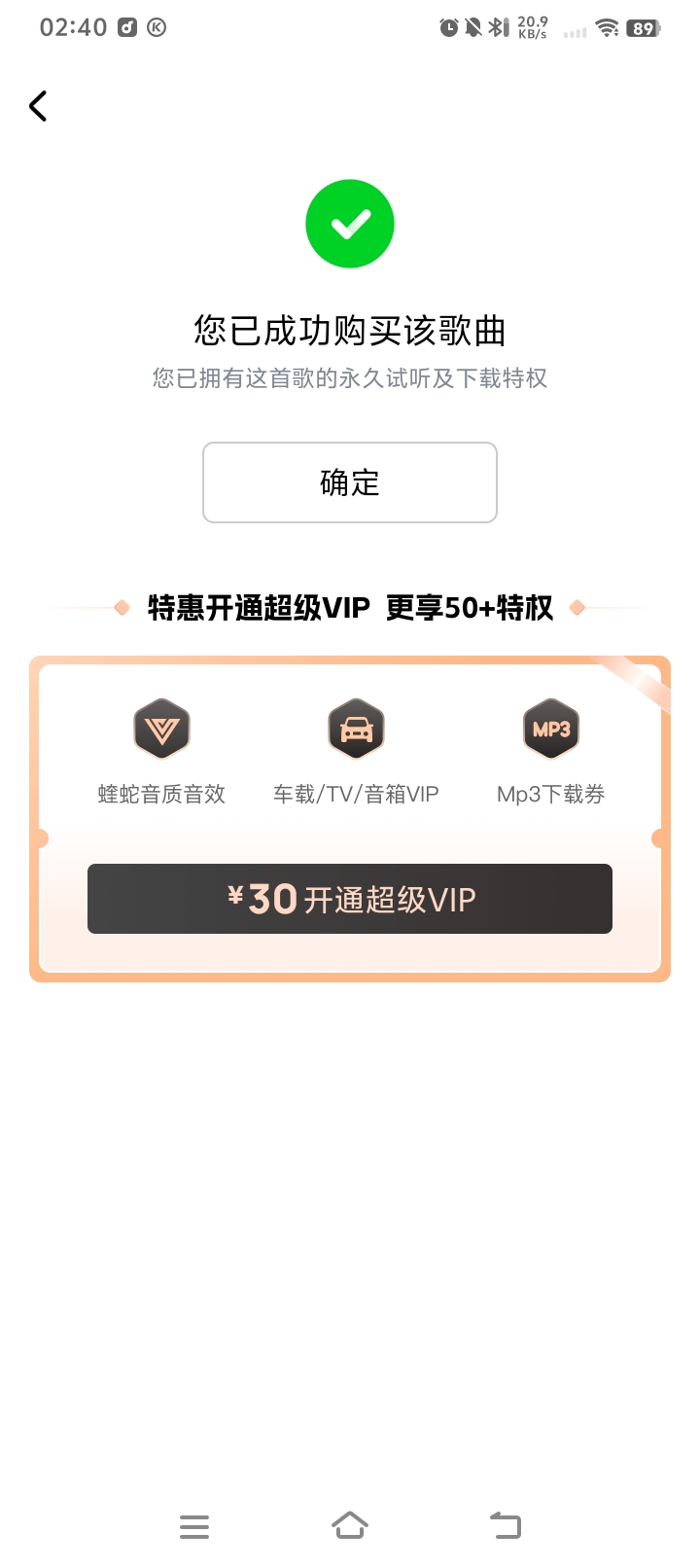Confirm the purchase with 确定 button
700x1568 pixels.
click(350, 482)
